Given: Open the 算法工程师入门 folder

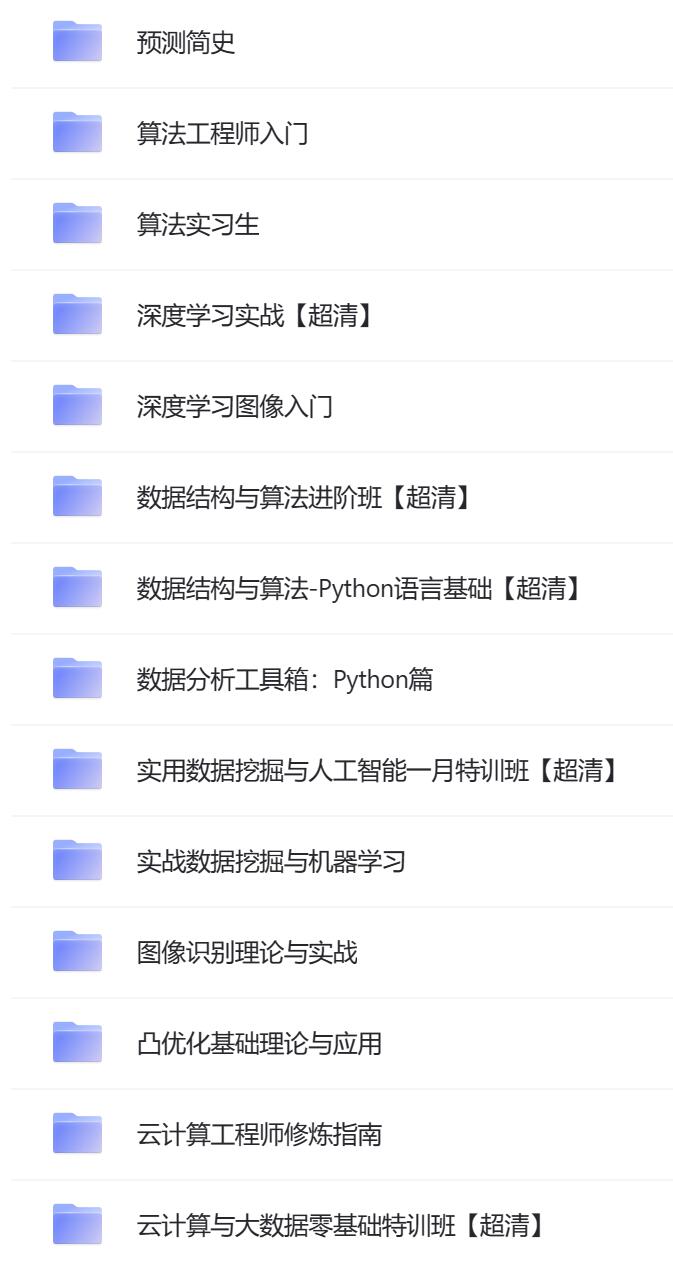Looking at the screenshot, I should point(222,134).
